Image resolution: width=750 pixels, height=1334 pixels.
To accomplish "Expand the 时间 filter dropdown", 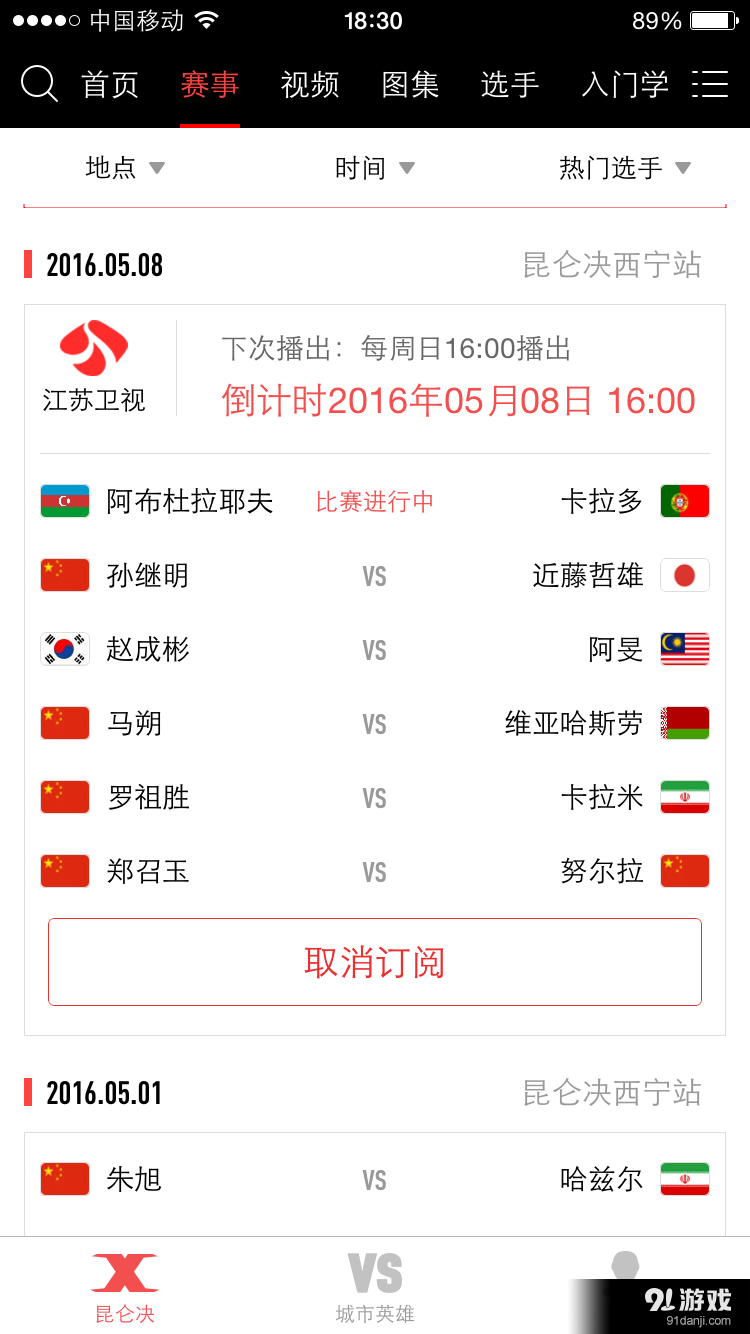I will pos(374,168).
